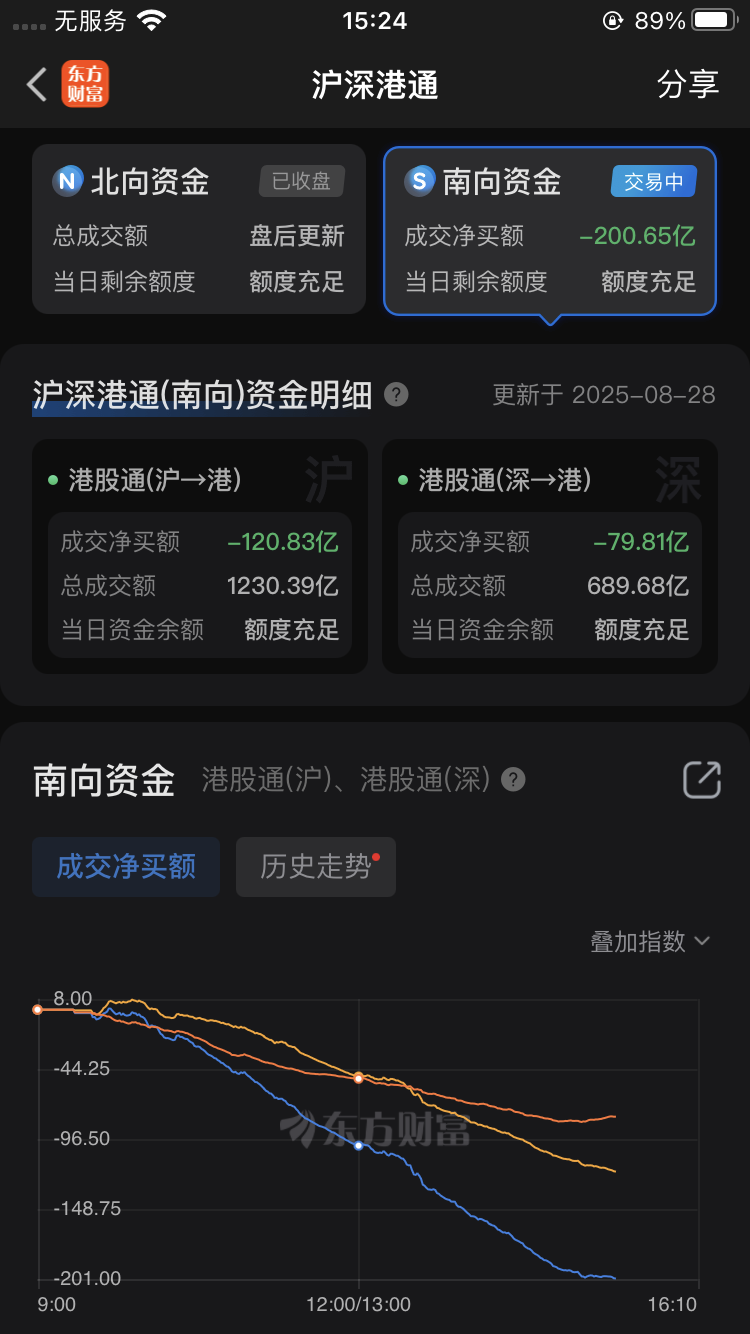Open the chart in expanded view
750x1334 pixels.
tap(702, 780)
